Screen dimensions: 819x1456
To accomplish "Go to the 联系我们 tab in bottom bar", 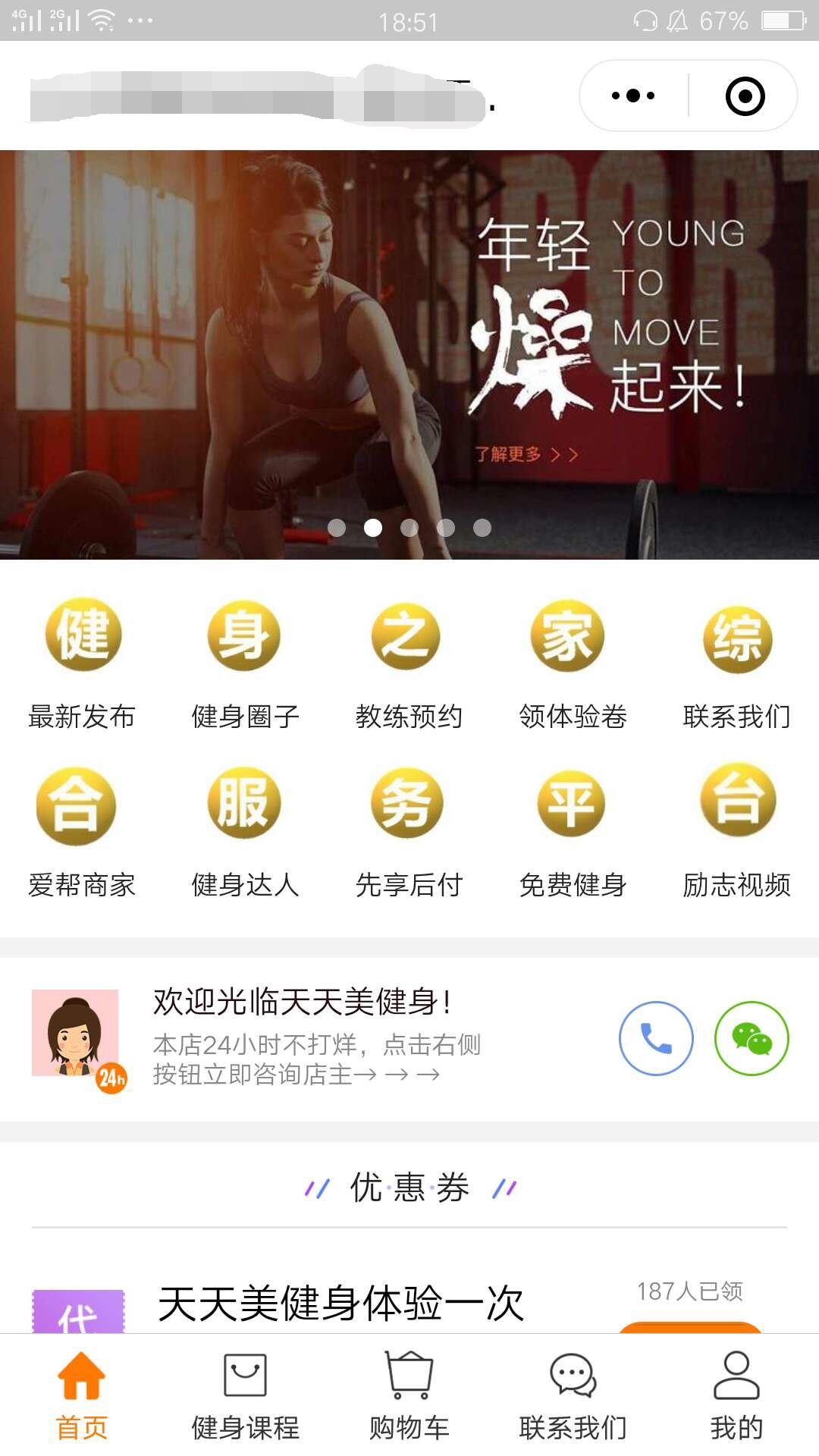I will [x=573, y=1395].
